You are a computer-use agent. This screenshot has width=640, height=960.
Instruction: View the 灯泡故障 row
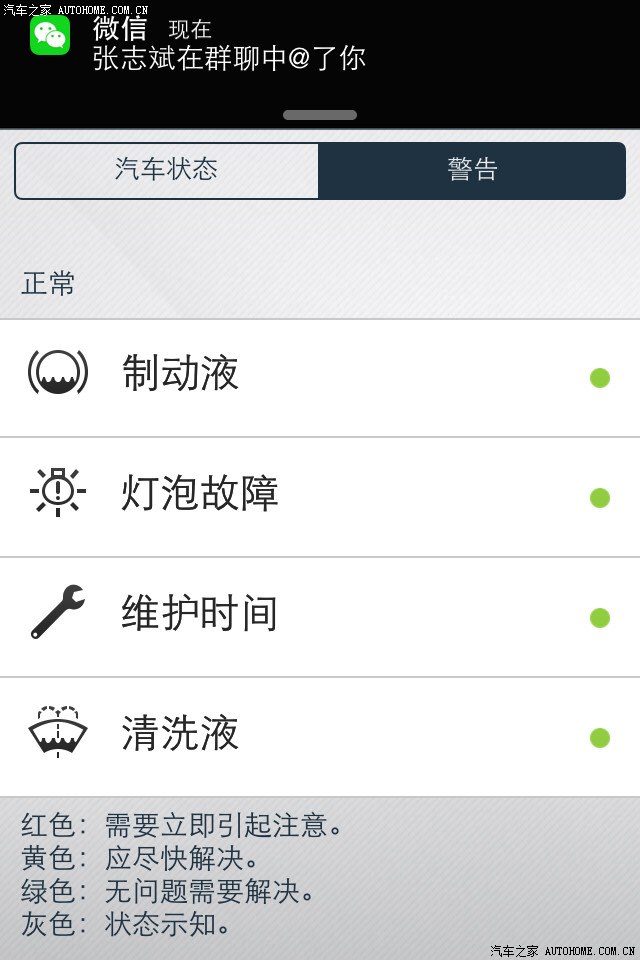[x=318, y=497]
